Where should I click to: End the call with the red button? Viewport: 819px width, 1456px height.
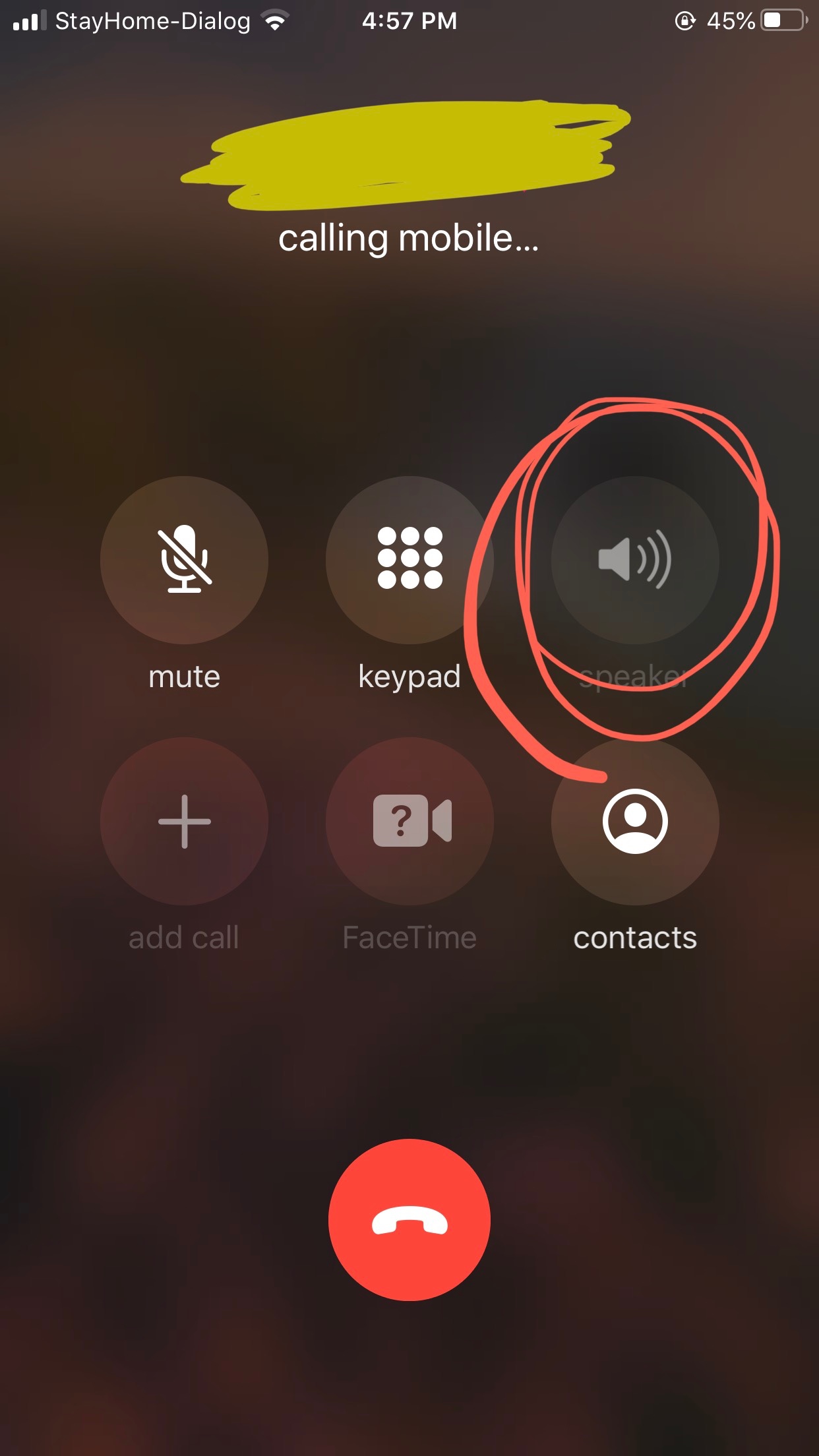[x=409, y=1220]
